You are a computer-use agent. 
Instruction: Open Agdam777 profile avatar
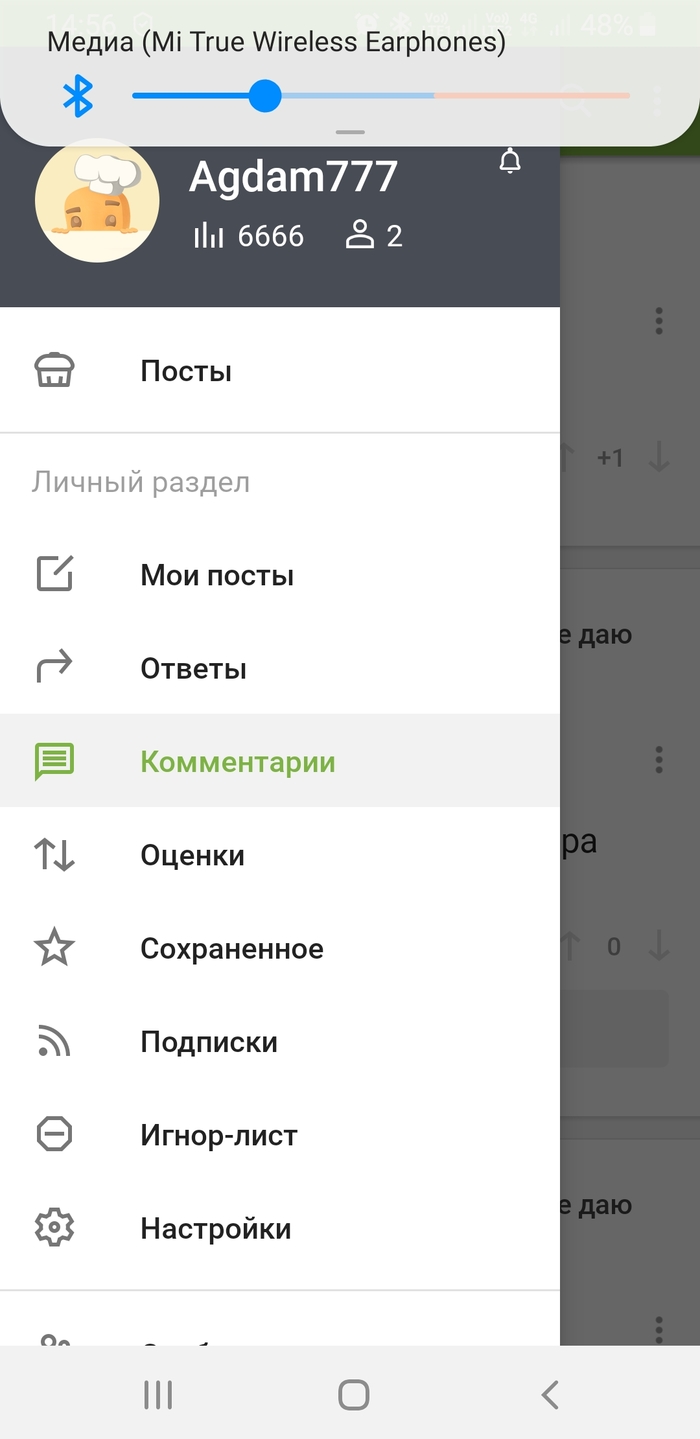(97, 200)
